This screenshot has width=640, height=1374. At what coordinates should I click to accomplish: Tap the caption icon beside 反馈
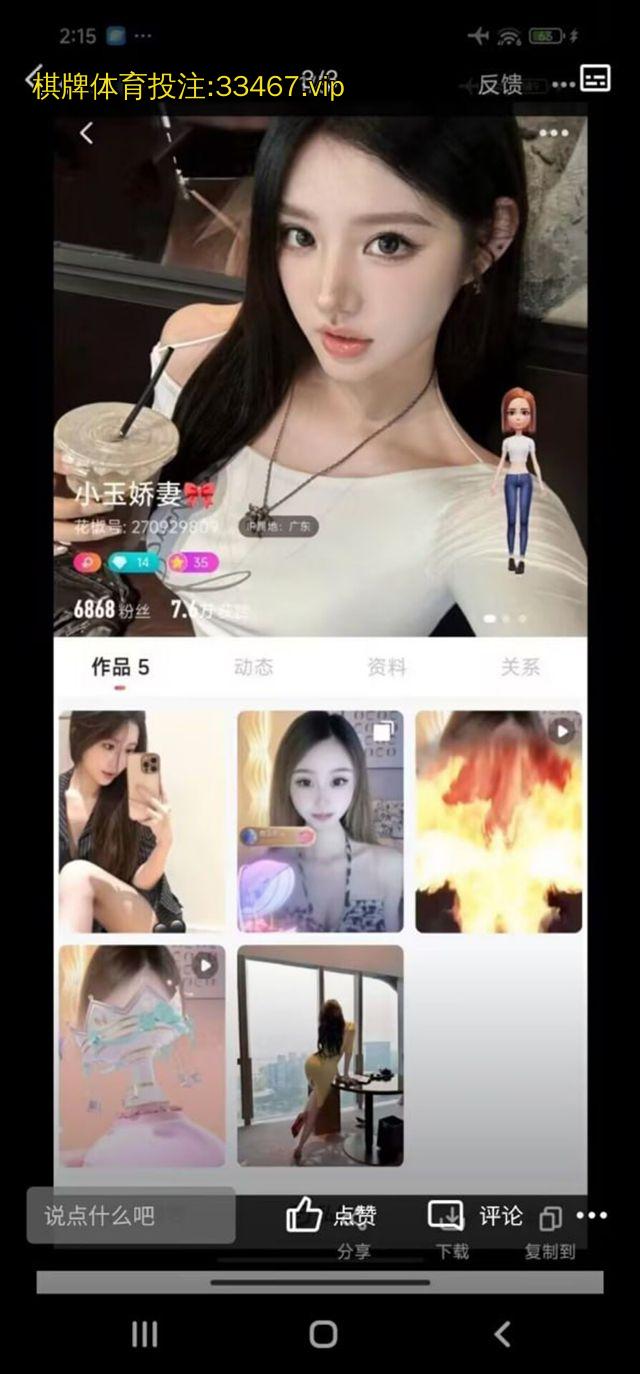[595, 79]
